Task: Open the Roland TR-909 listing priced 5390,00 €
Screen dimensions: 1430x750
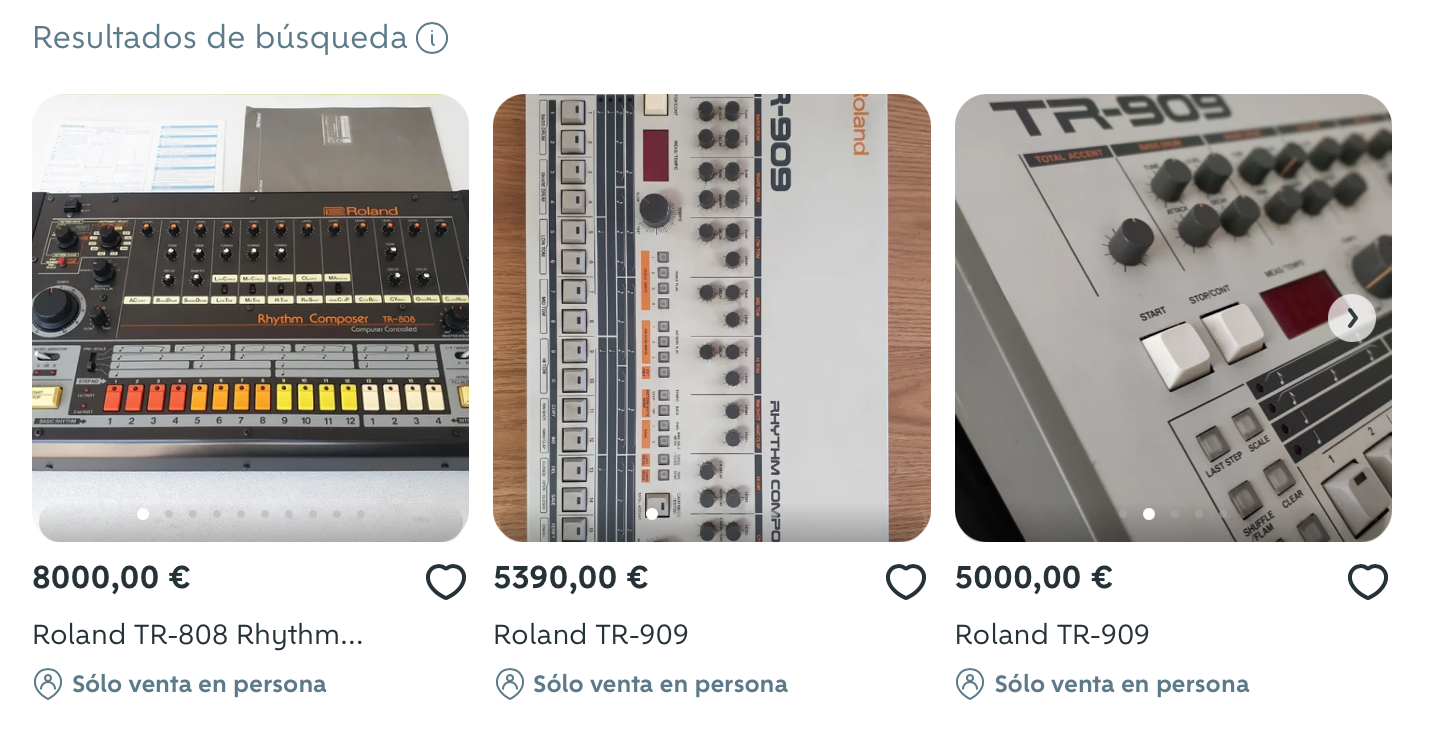Action: (x=590, y=635)
